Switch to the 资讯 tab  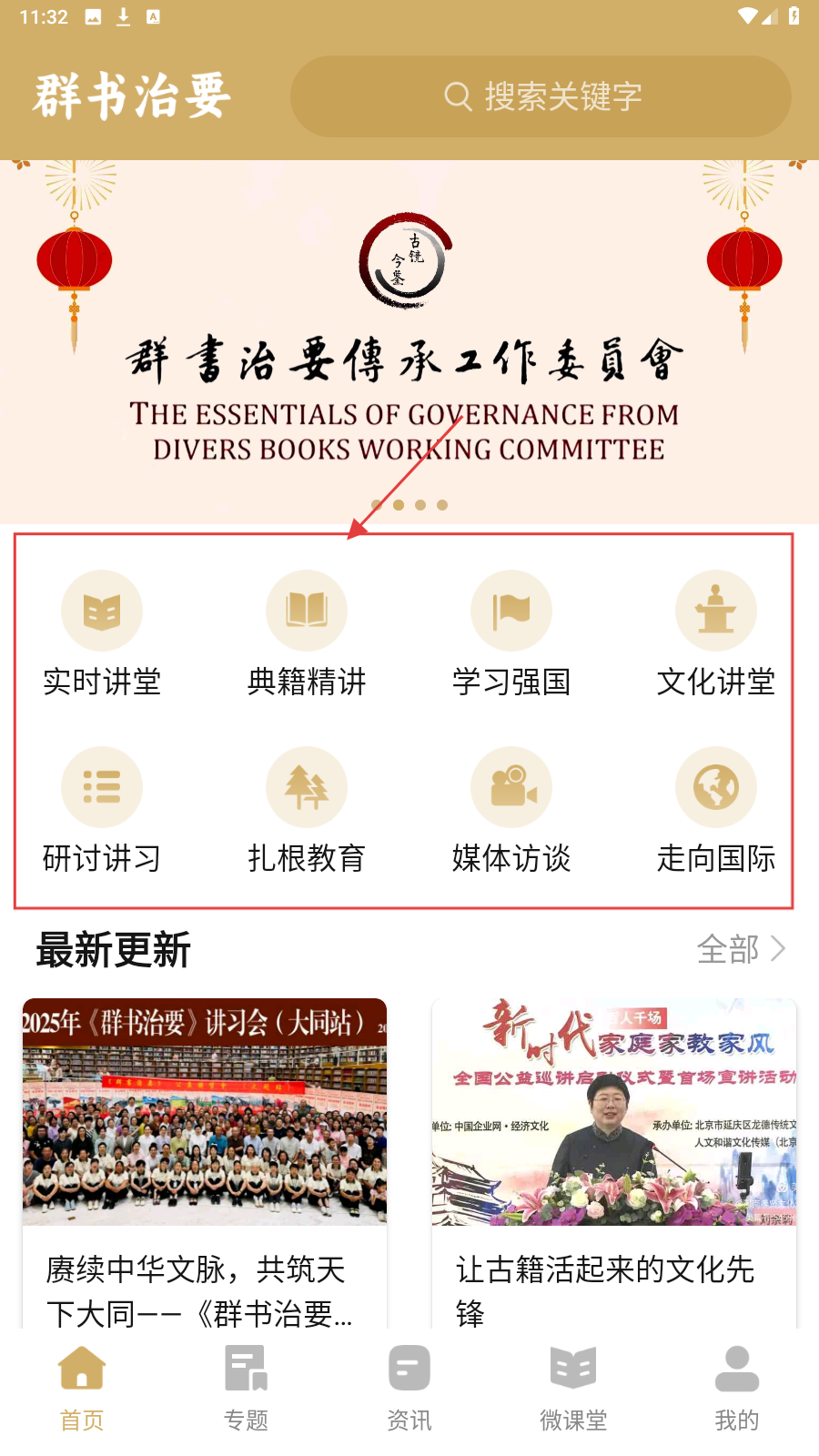point(409,1388)
